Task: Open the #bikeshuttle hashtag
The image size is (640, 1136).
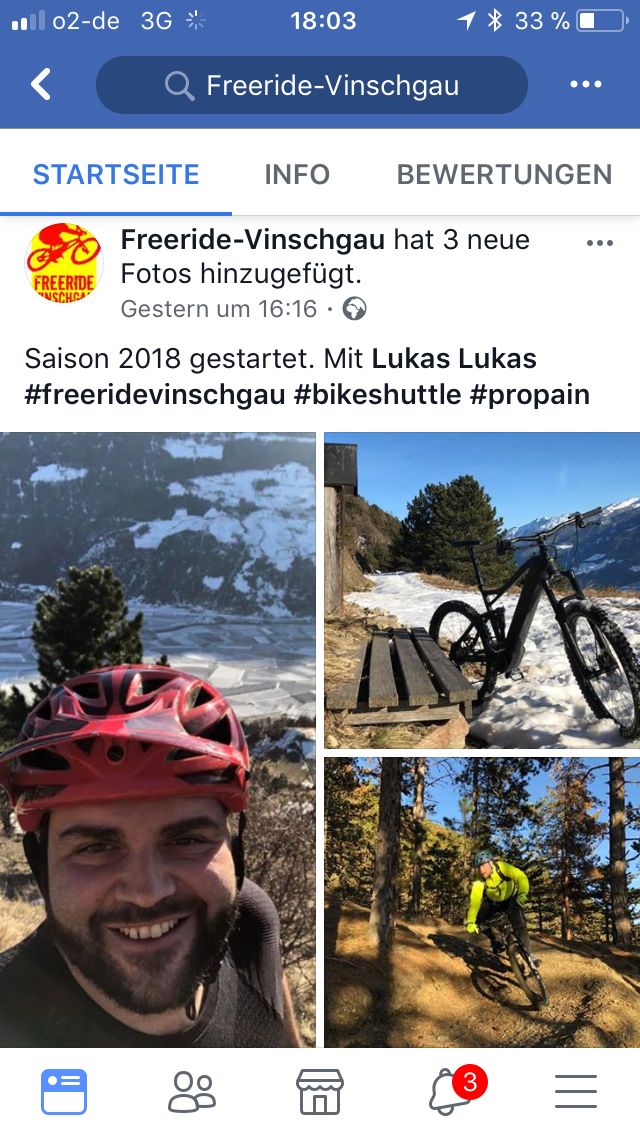Action: (x=377, y=394)
